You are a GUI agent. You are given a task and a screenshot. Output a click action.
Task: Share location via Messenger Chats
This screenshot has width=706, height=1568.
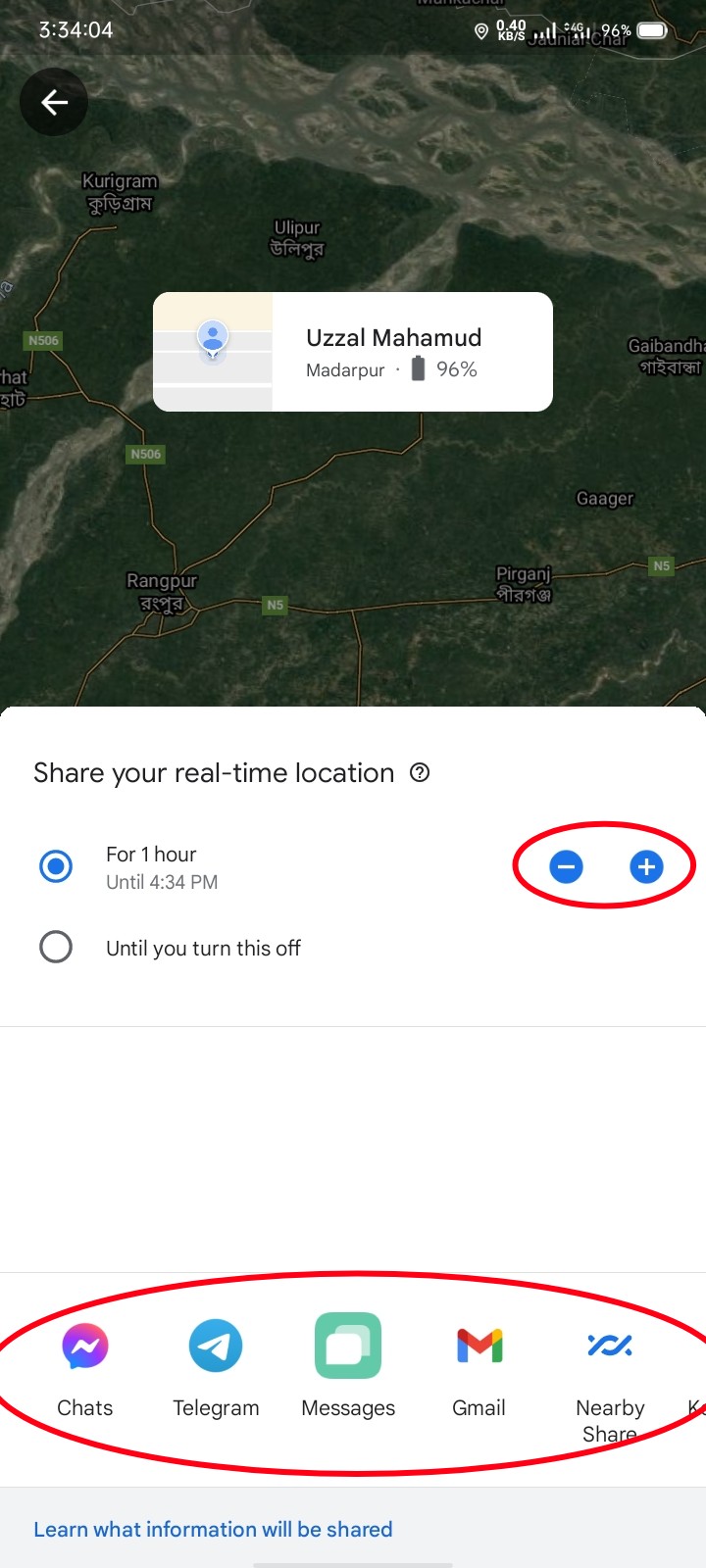(x=85, y=1367)
